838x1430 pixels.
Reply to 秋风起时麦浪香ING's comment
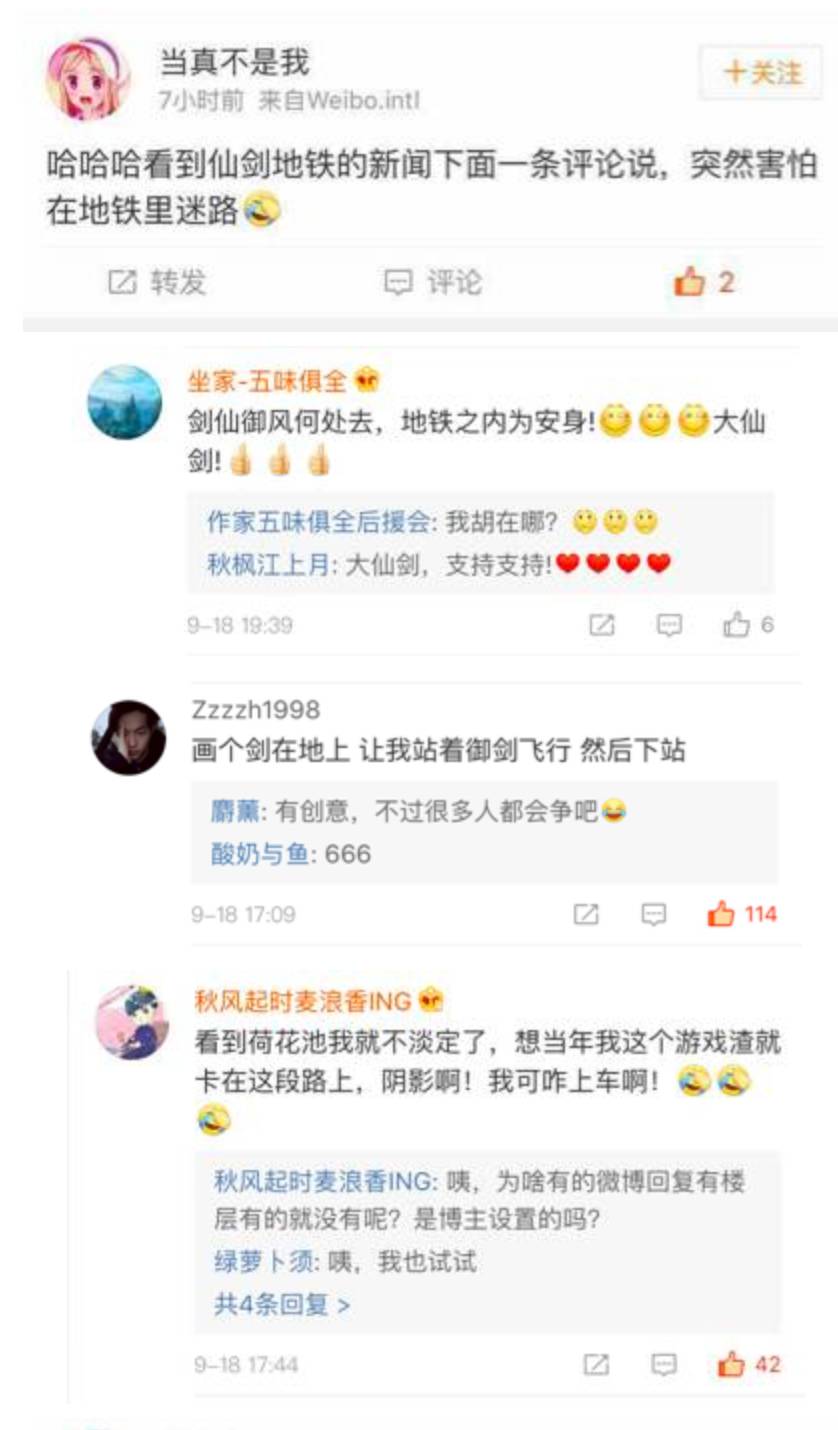coord(663,1364)
